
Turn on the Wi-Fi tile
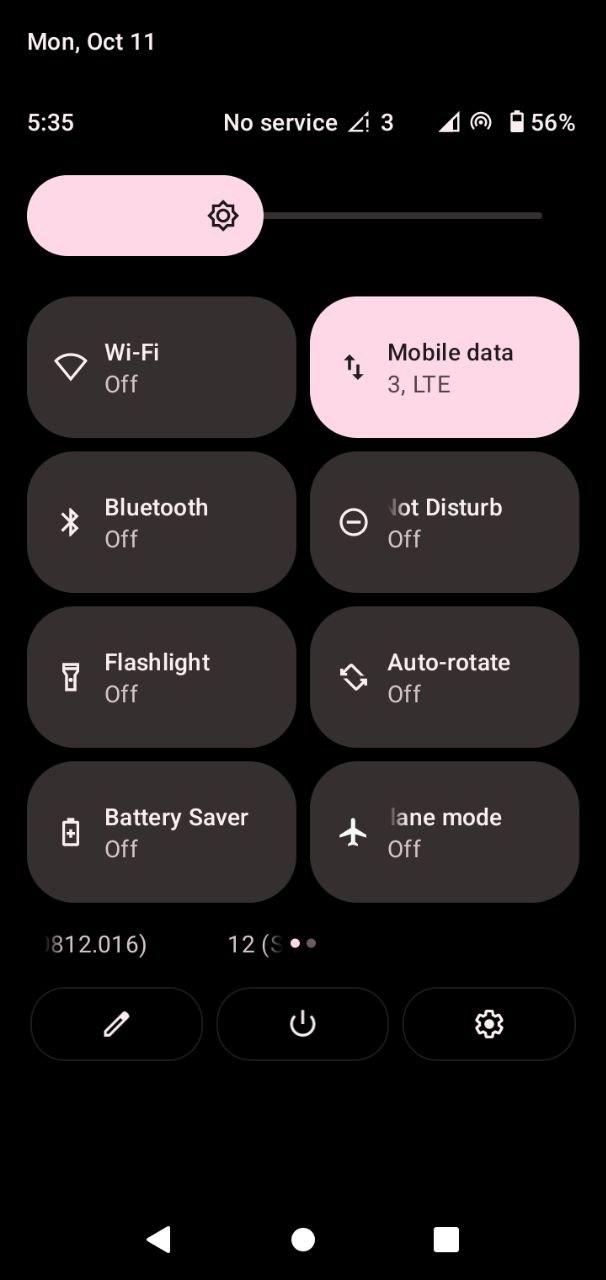click(161, 367)
